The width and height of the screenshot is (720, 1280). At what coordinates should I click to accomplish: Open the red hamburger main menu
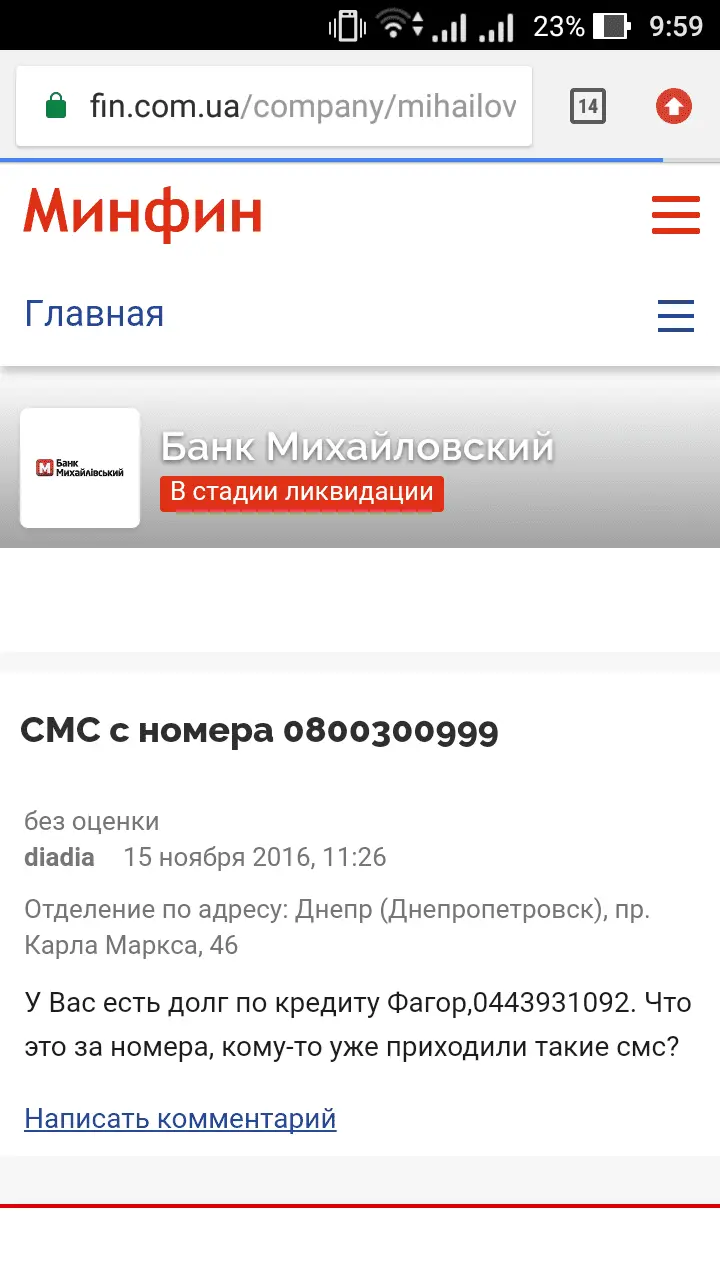676,215
